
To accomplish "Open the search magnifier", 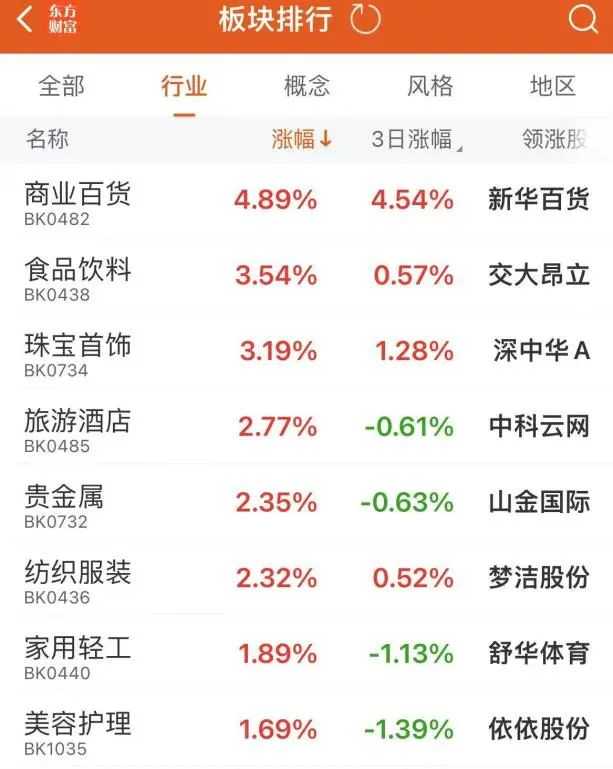I will 582,20.
